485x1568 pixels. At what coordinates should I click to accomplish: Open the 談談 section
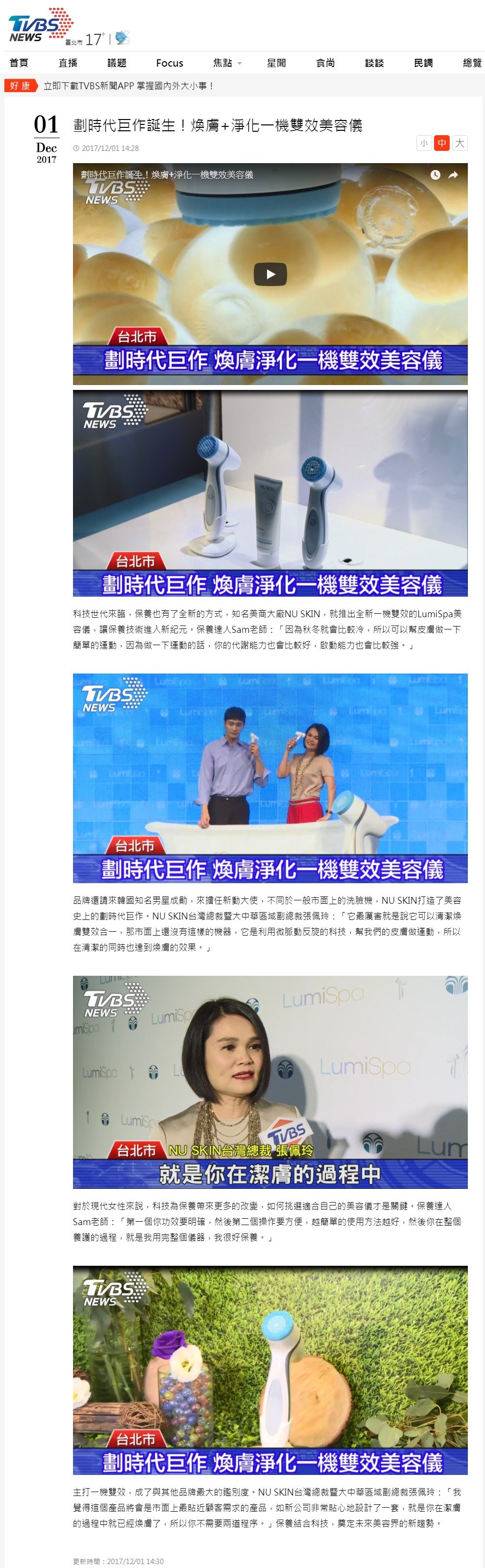click(374, 63)
